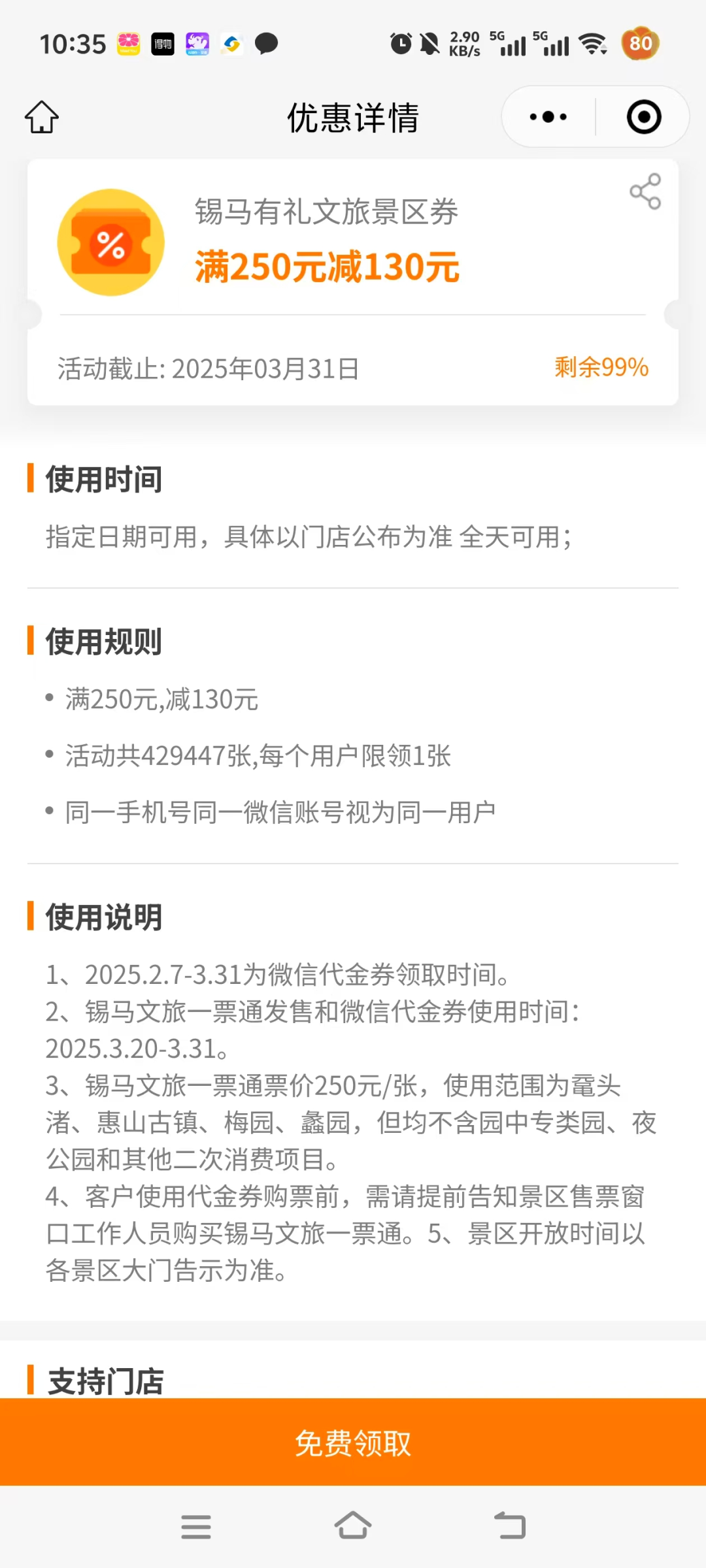Image resolution: width=706 pixels, height=1568 pixels.
Task: Claim the coupon with 免费领取 button
Action: [x=353, y=1443]
